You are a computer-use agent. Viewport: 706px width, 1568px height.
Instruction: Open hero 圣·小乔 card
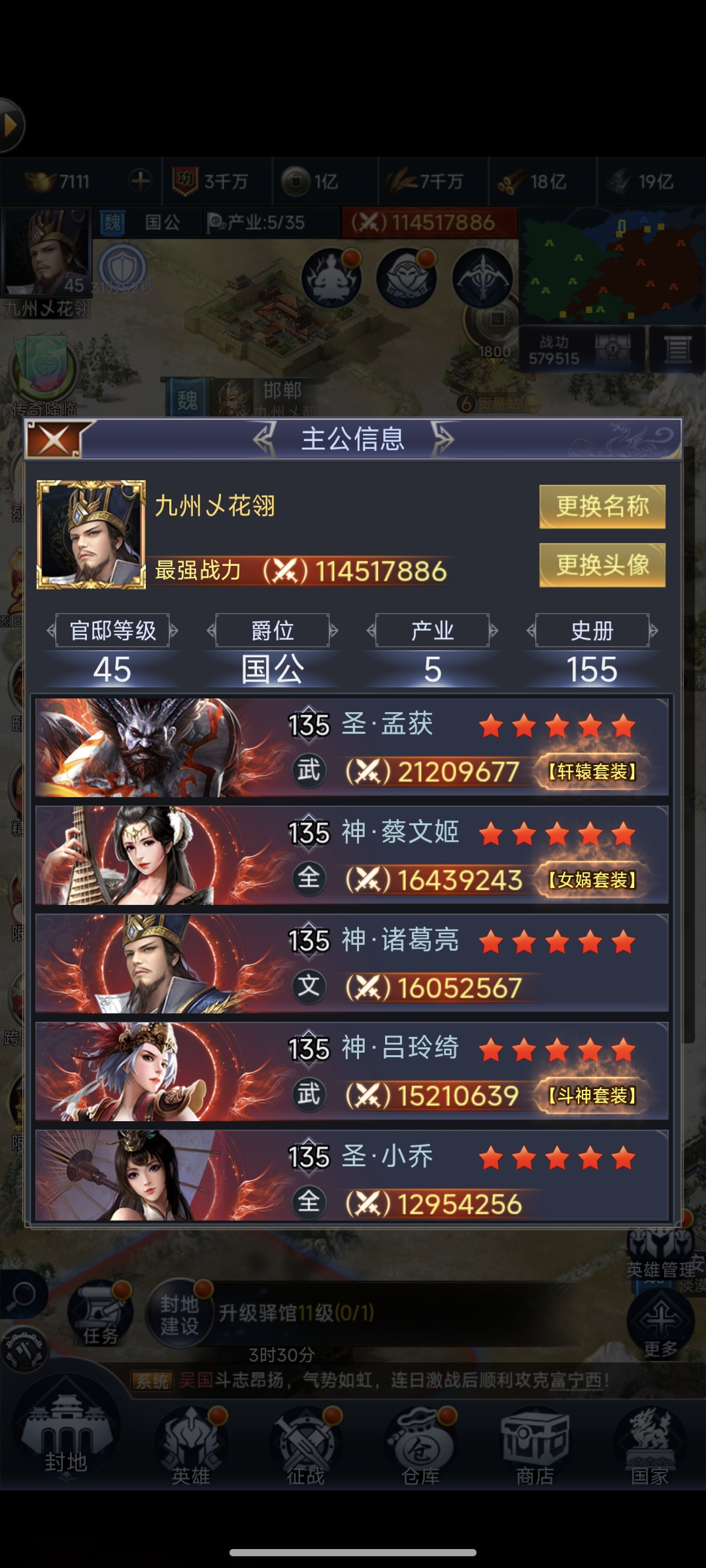pyautogui.click(x=352, y=1175)
